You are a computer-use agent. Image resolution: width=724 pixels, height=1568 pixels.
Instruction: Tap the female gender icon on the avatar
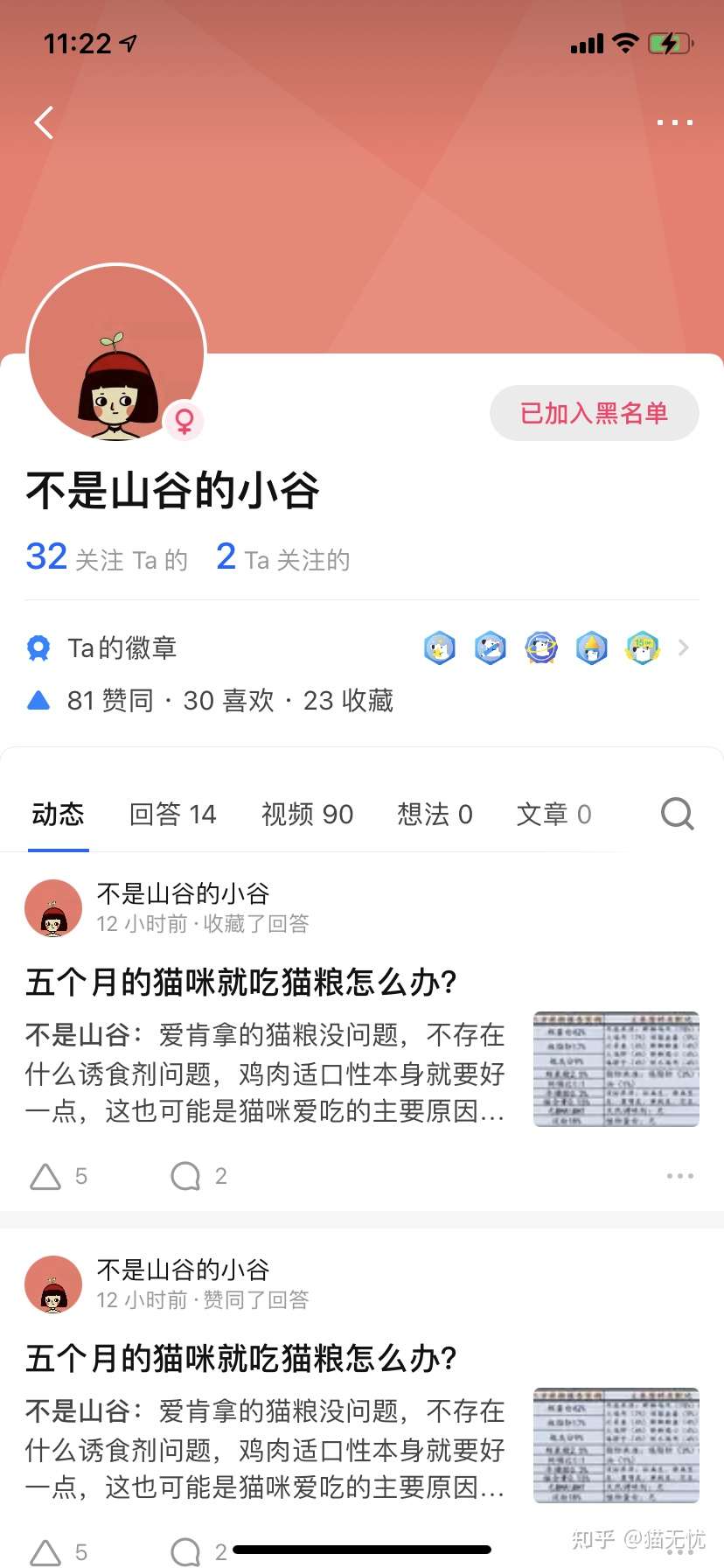[x=184, y=421]
